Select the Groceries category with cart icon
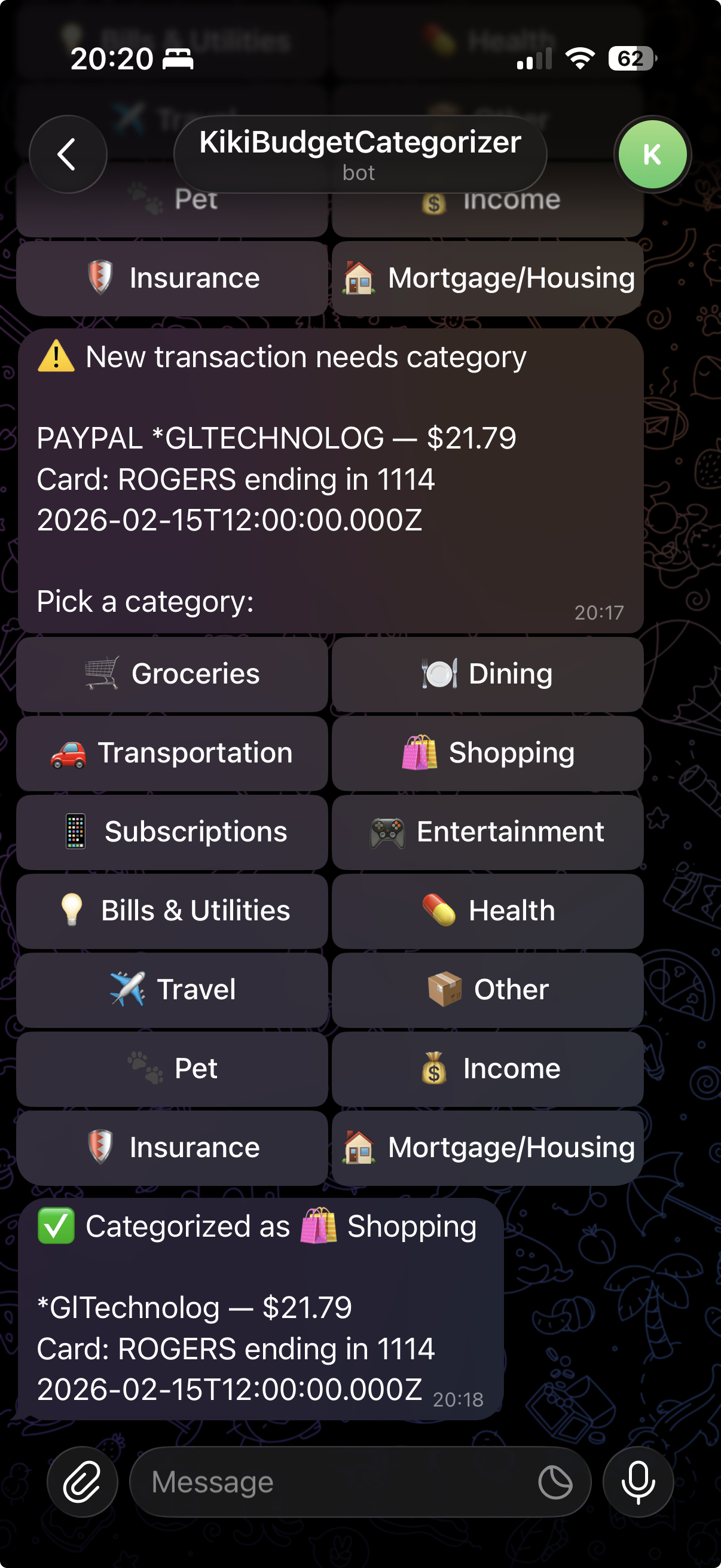 tap(172, 674)
